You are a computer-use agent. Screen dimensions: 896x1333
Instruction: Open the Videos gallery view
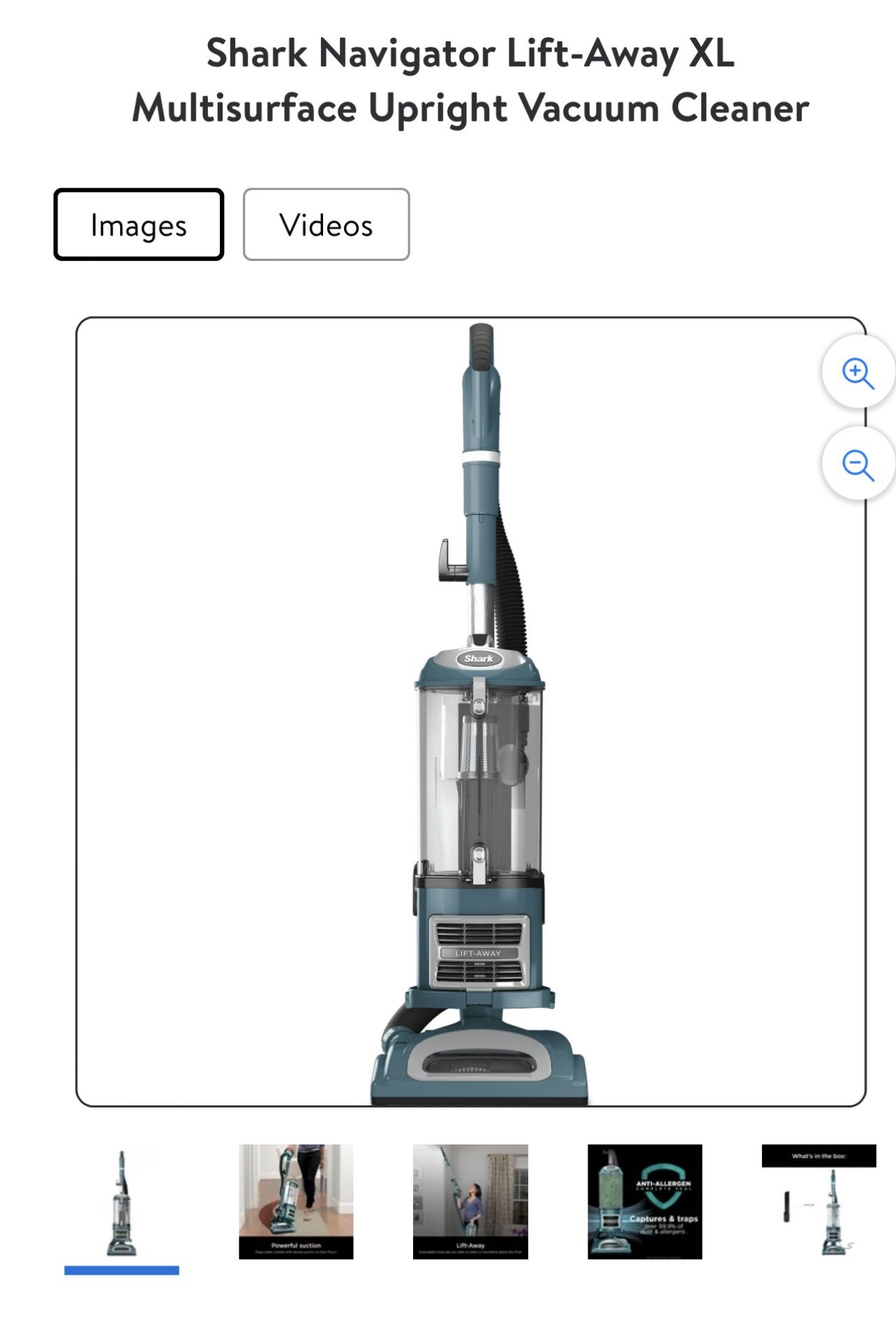325,224
